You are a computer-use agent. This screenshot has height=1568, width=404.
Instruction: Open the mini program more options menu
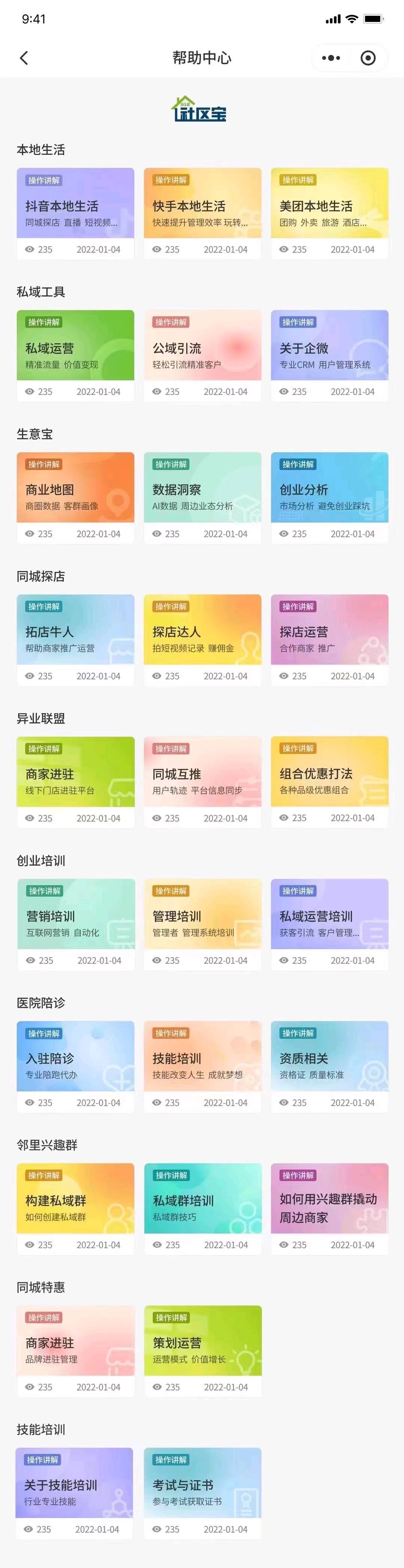pos(330,58)
